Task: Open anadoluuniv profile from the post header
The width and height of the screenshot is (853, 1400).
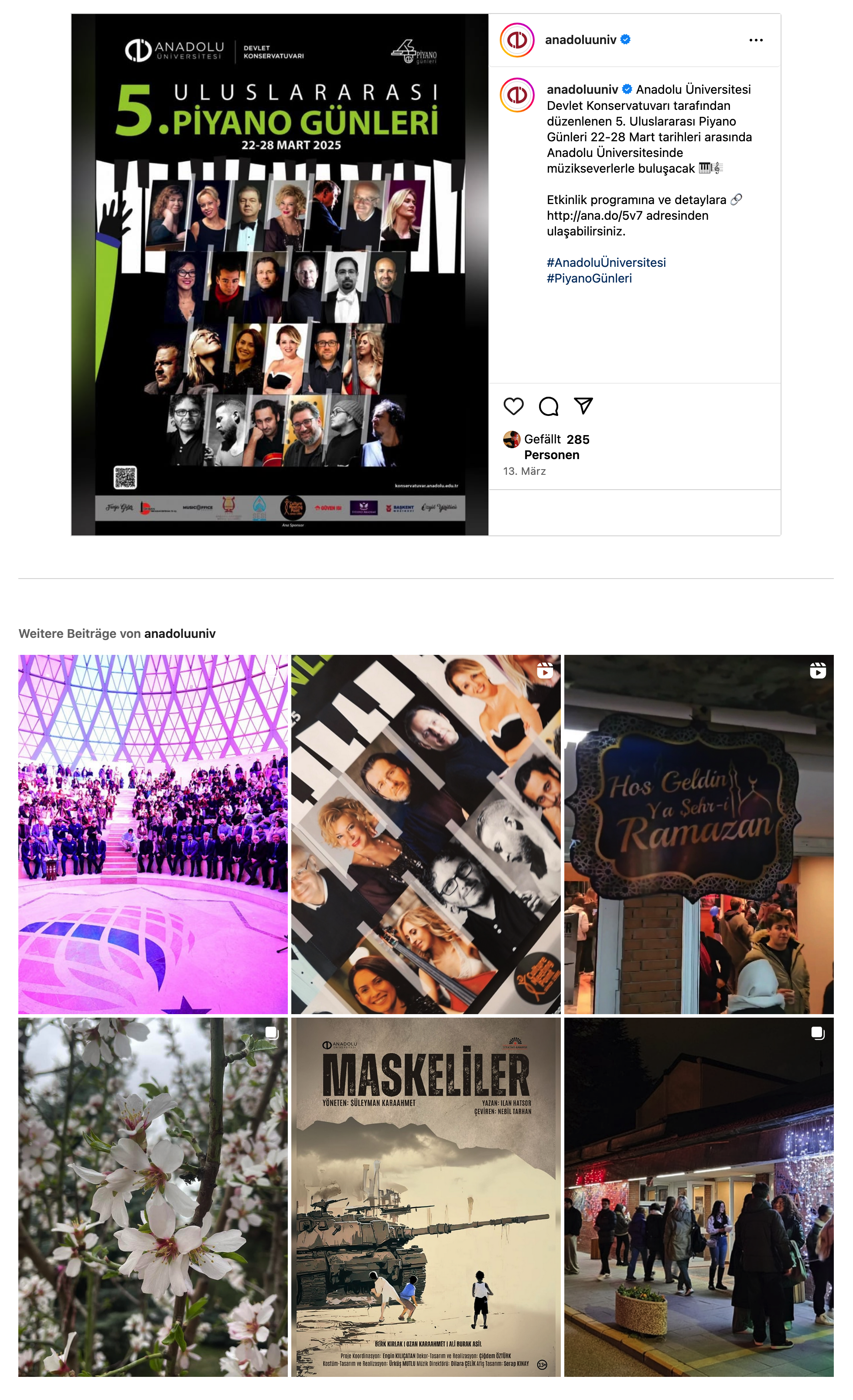Action: (x=580, y=40)
